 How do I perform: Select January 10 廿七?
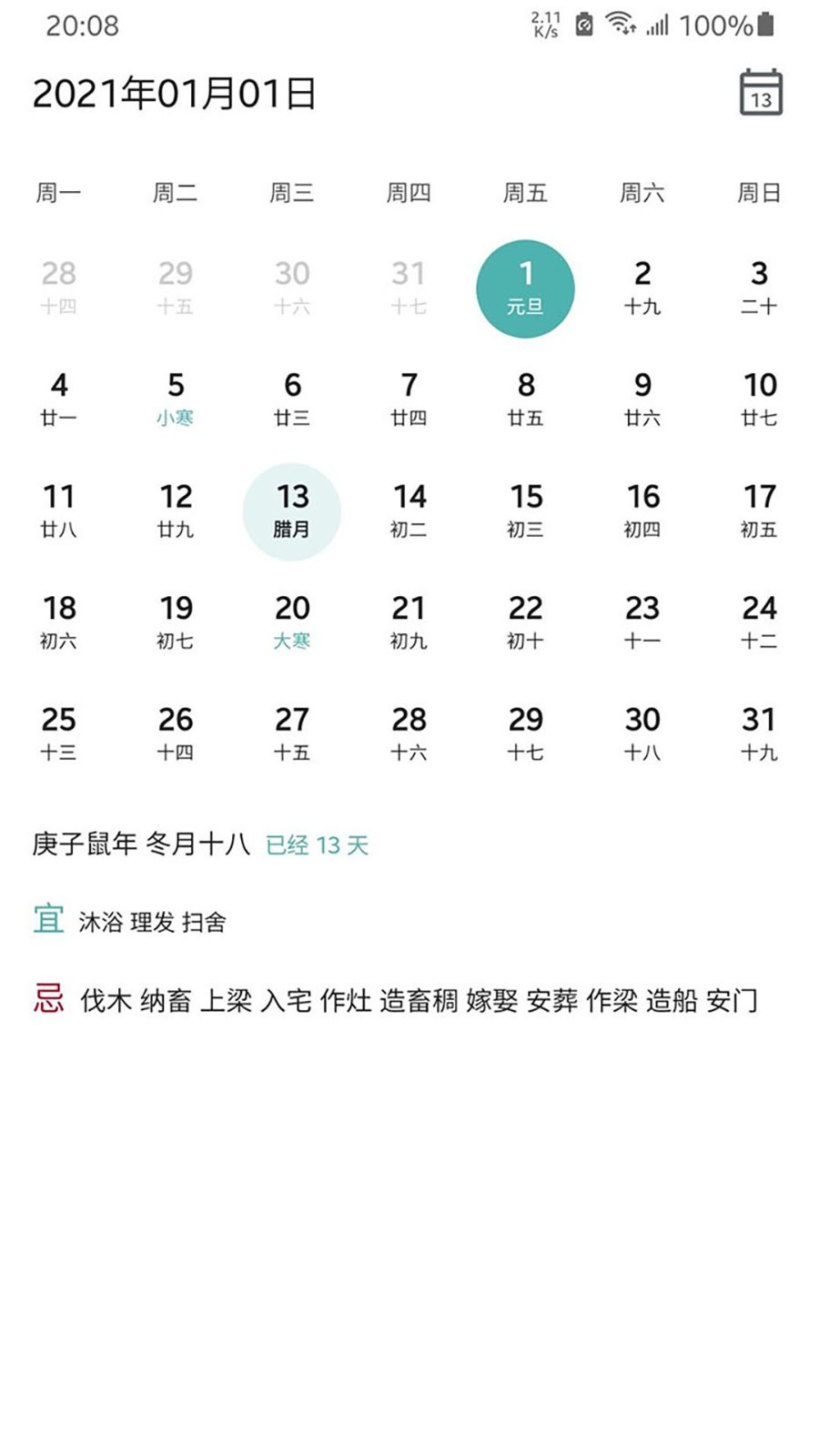click(759, 399)
